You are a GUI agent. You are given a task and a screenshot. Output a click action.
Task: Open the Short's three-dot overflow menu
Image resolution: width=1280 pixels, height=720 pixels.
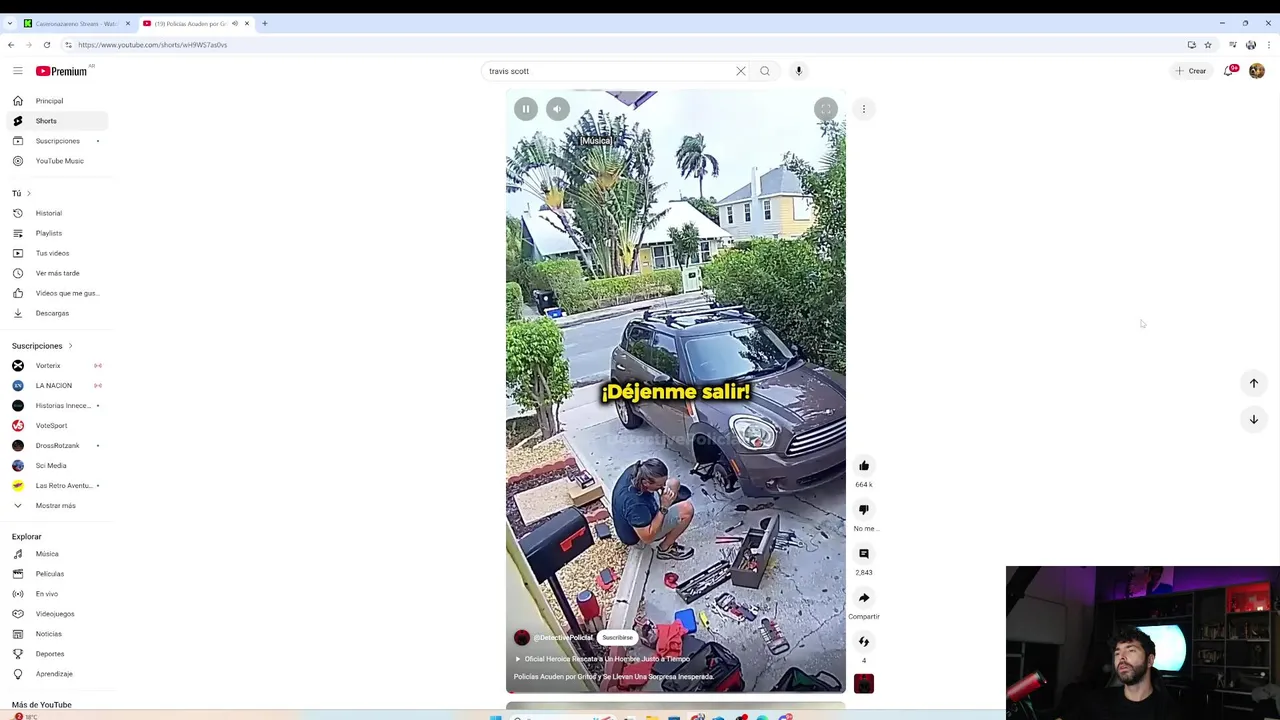[864, 109]
